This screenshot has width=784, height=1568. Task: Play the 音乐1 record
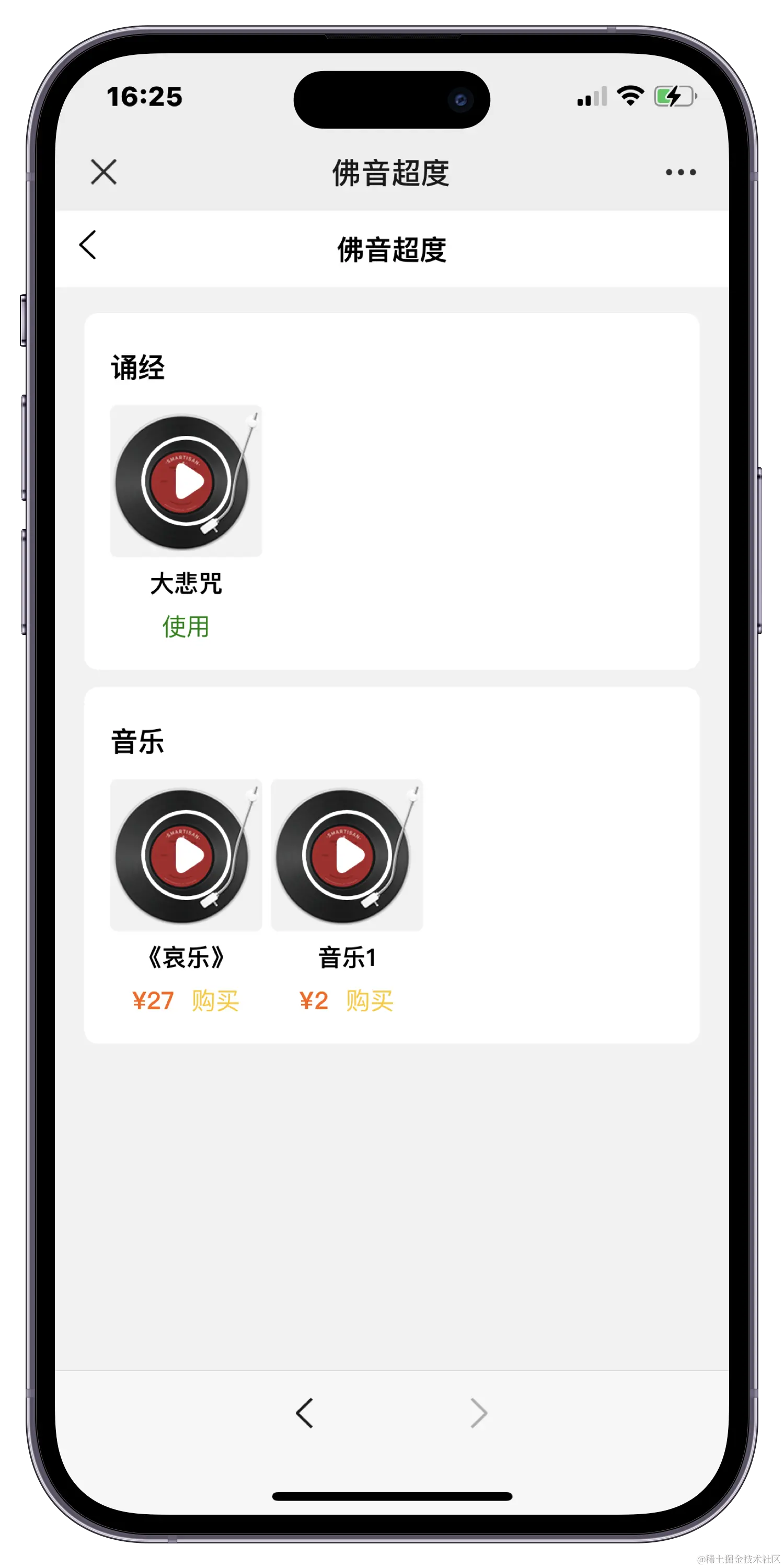347,855
